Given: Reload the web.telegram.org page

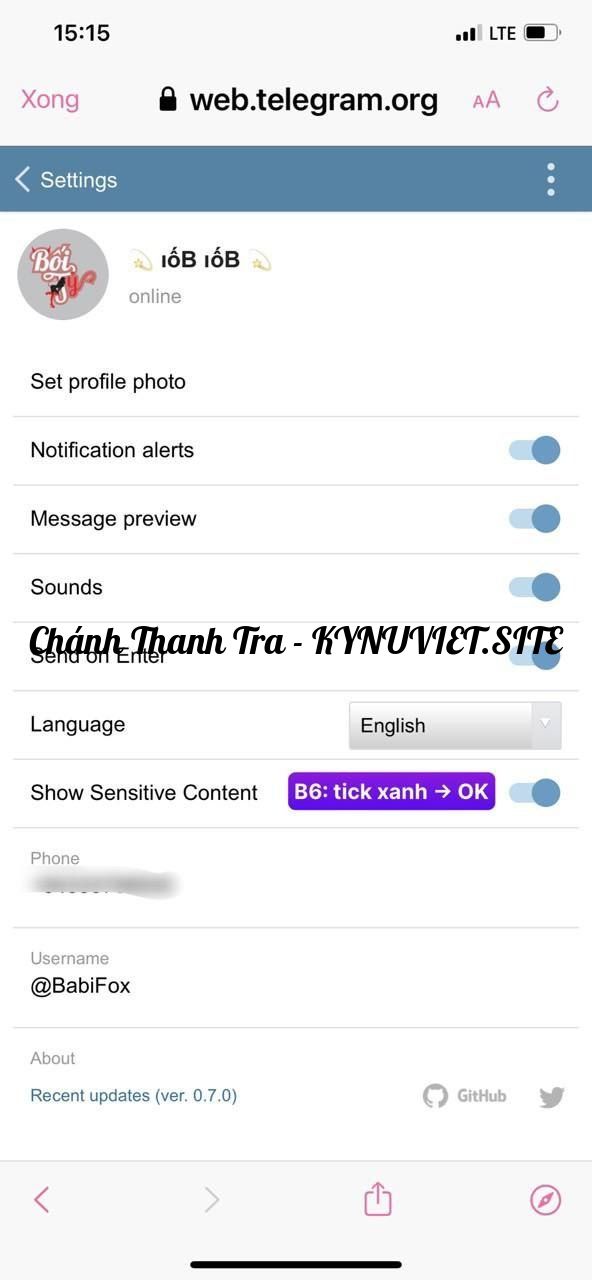Looking at the screenshot, I should click(x=547, y=99).
